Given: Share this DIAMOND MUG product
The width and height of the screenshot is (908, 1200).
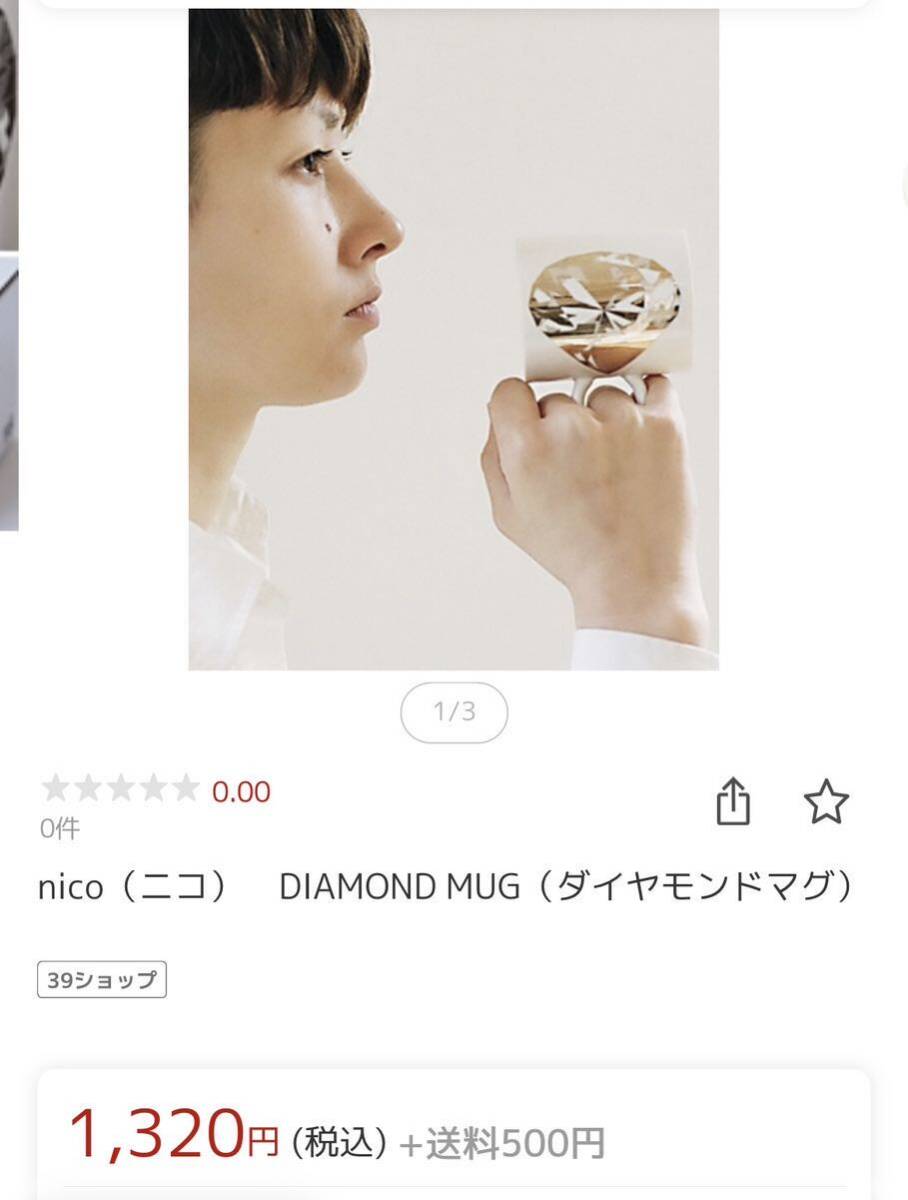Looking at the screenshot, I should (733, 802).
